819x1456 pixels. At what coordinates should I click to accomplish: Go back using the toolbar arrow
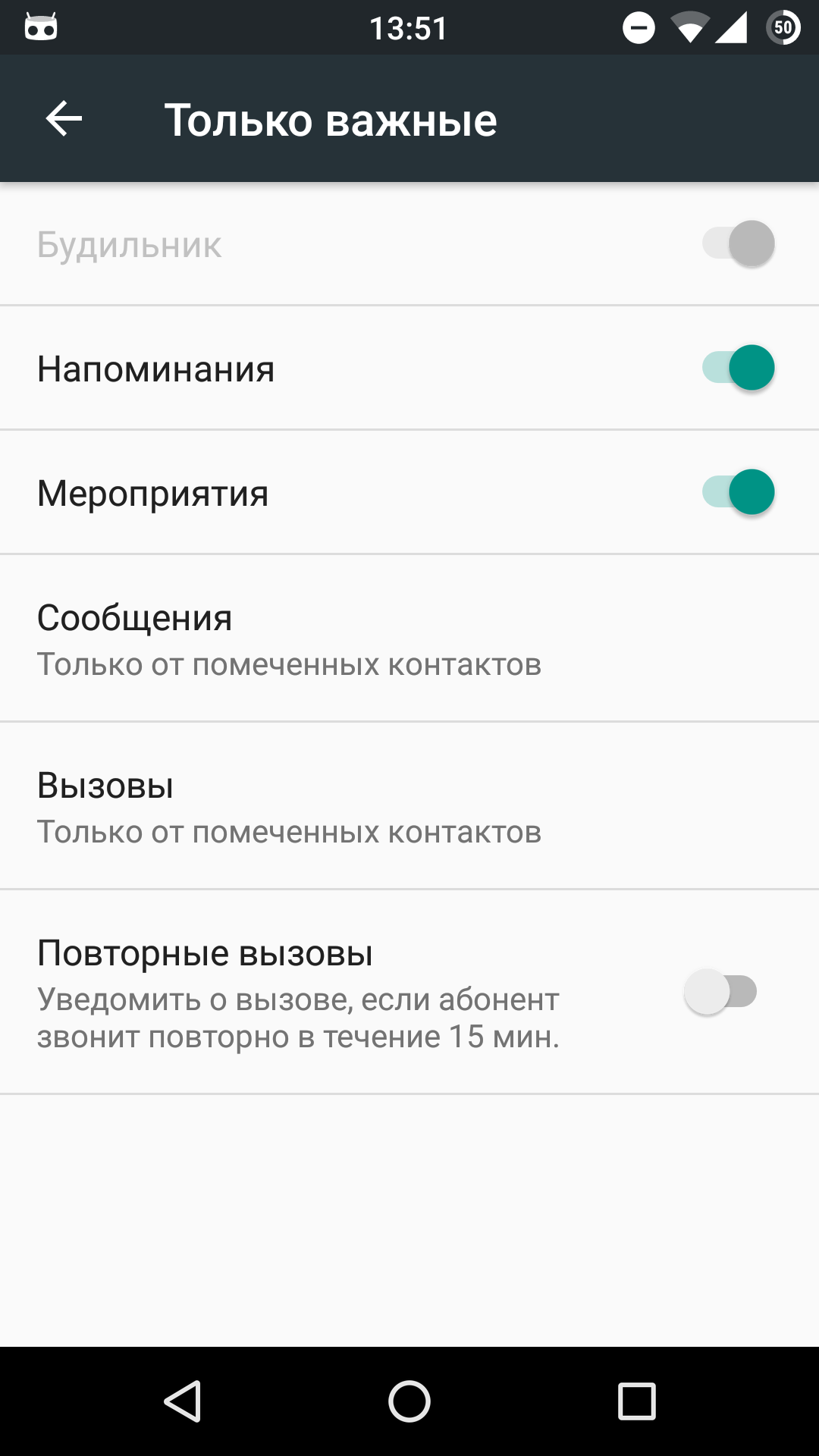64,119
